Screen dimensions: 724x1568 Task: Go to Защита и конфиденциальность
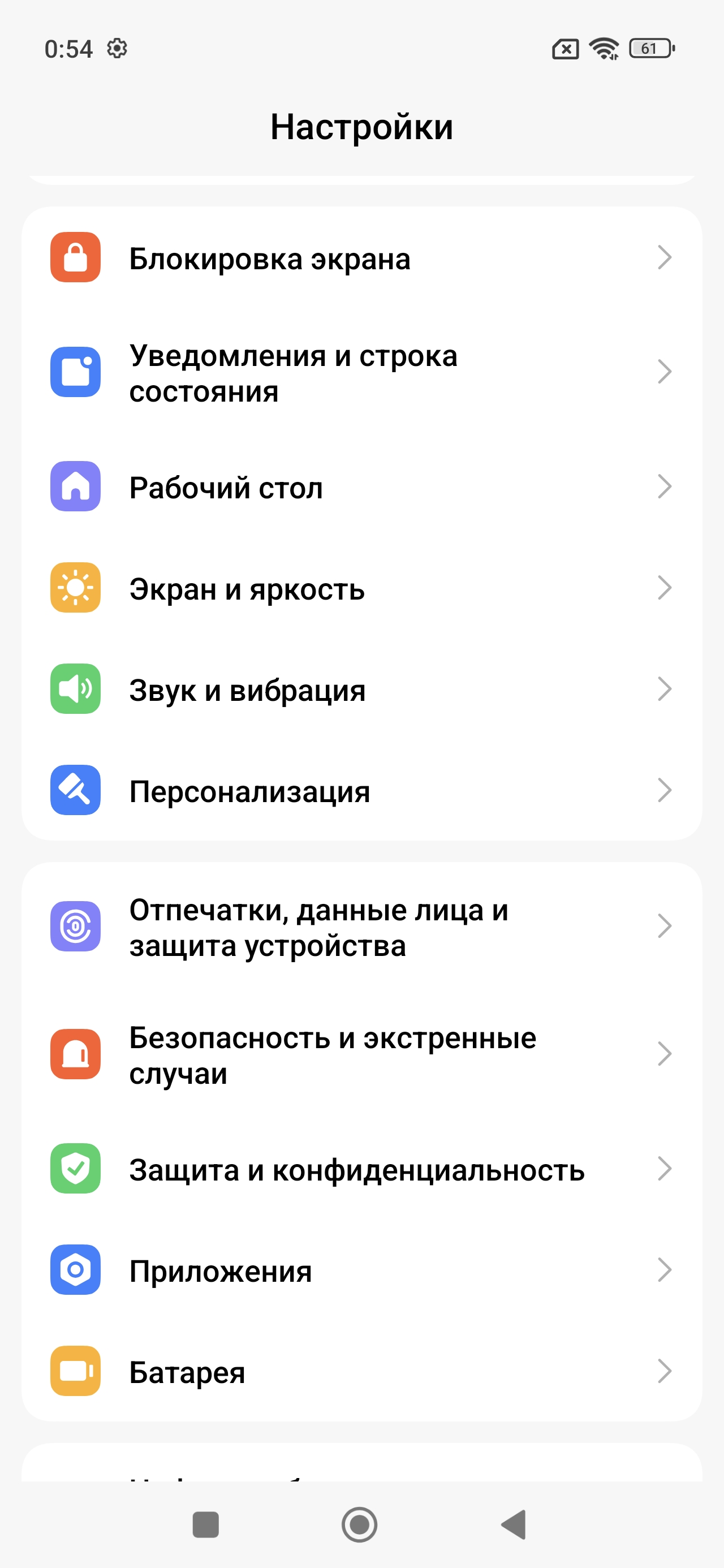(x=361, y=1169)
